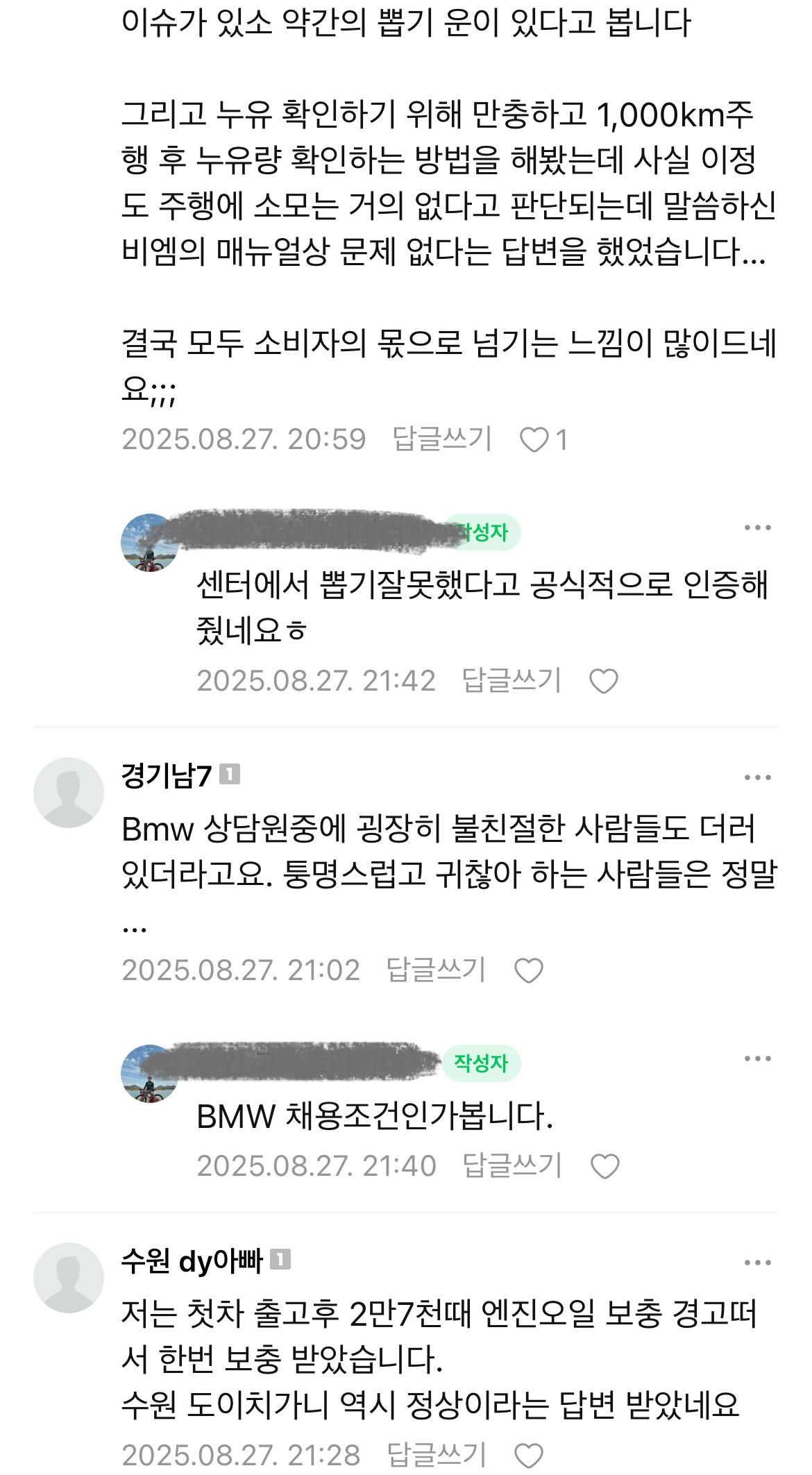The image size is (812, 1475).
Task: Open overflow menu on 경기남7's comment
Action: pos(757,777)
